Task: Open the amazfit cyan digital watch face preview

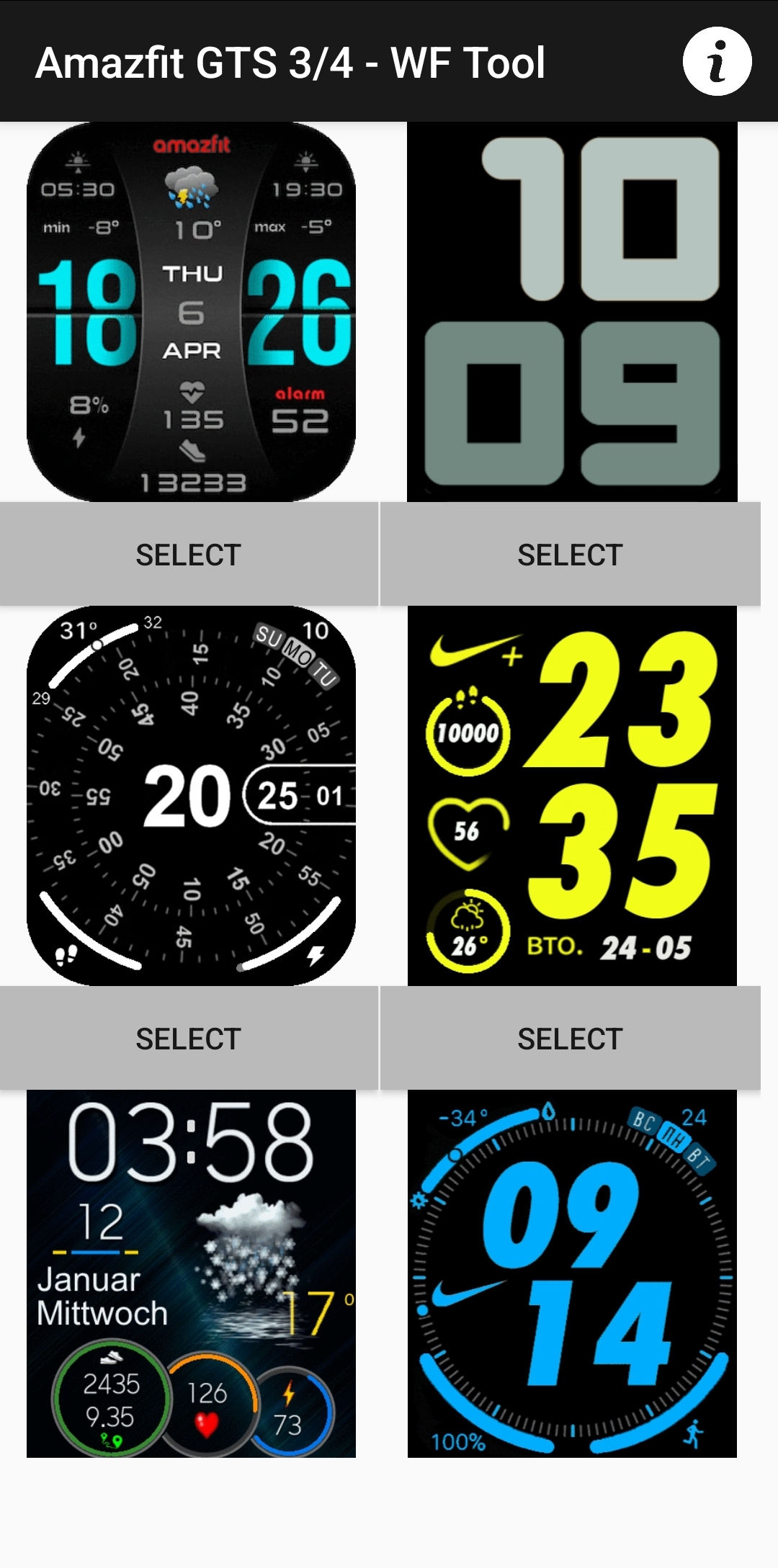Action: [191, 312]
